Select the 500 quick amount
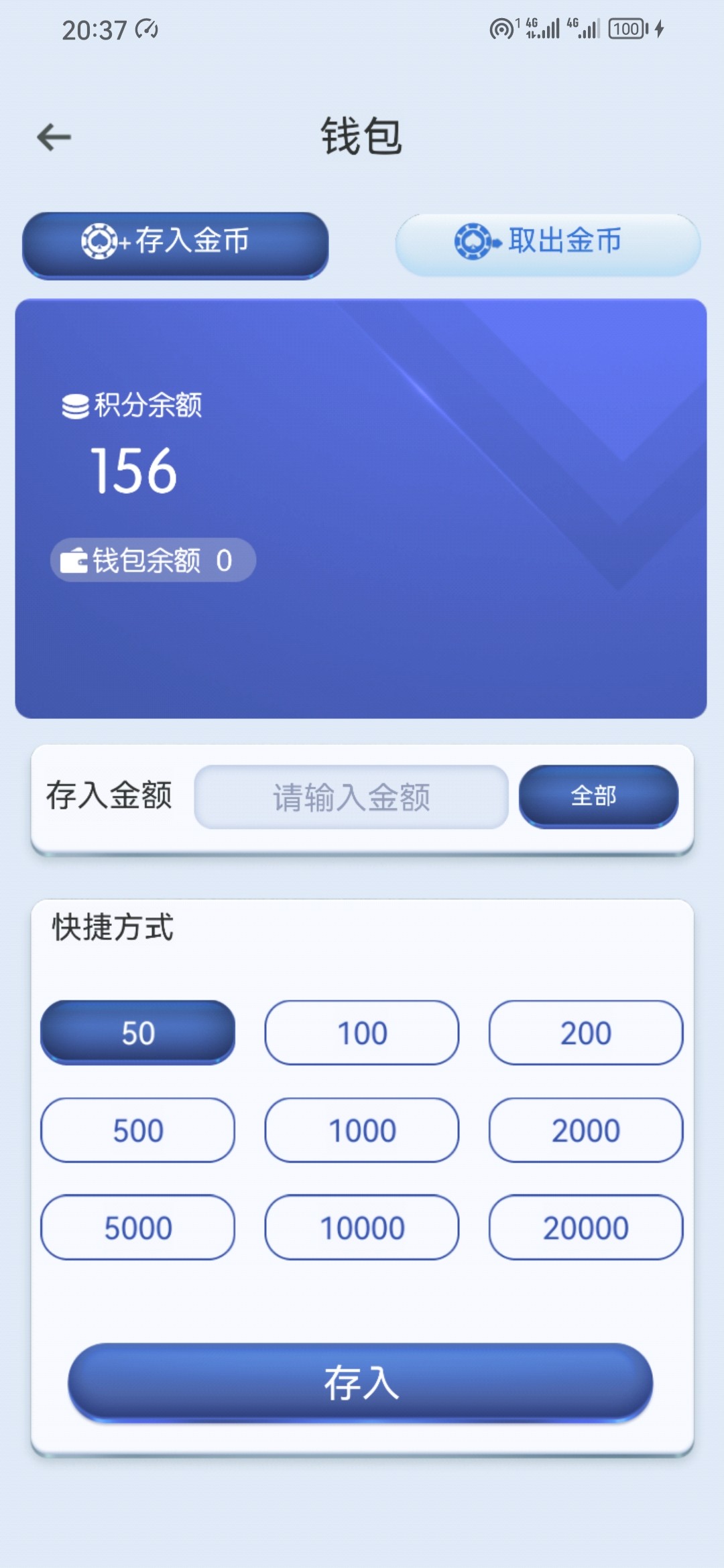724x1568 pixels. coord(138,1130)
